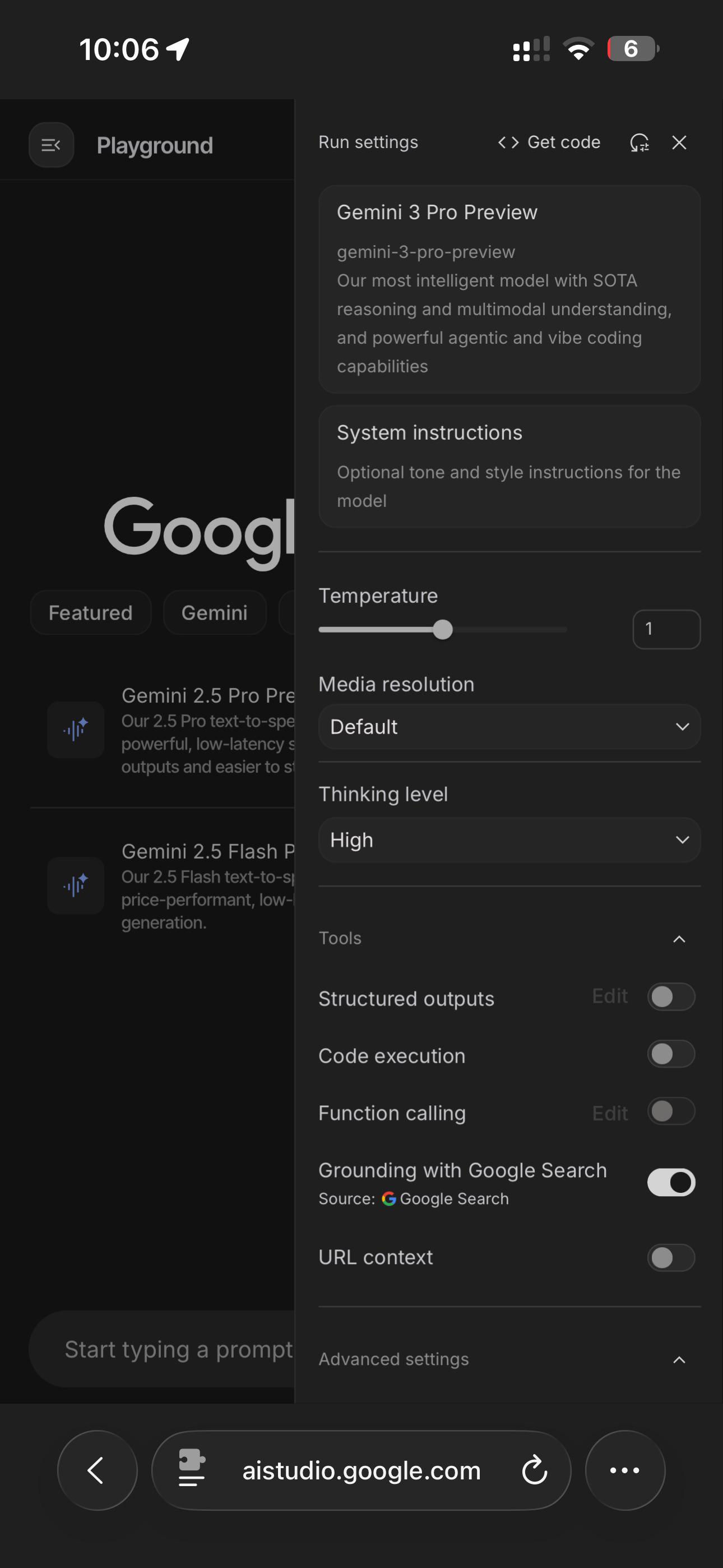Image resolution: width=723 pixels, height=1568 pixels.
Task: Open the Gemini 3 Pro Preview model selector
Action: tap(509, 288)
